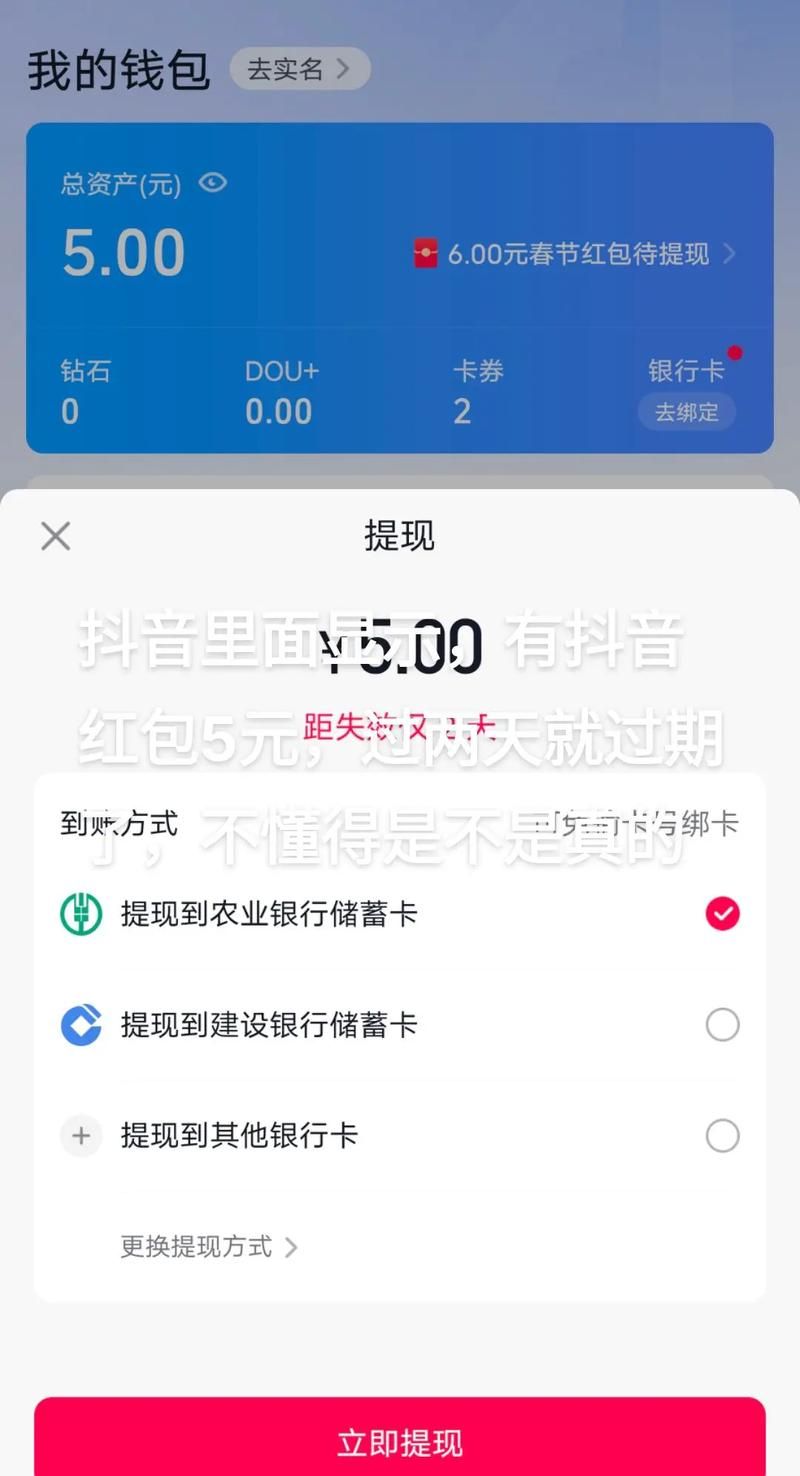800x1476 pixels.
Task: Open the 6.00元春节红包待提现 details via chevron
Action: (730, 255)
